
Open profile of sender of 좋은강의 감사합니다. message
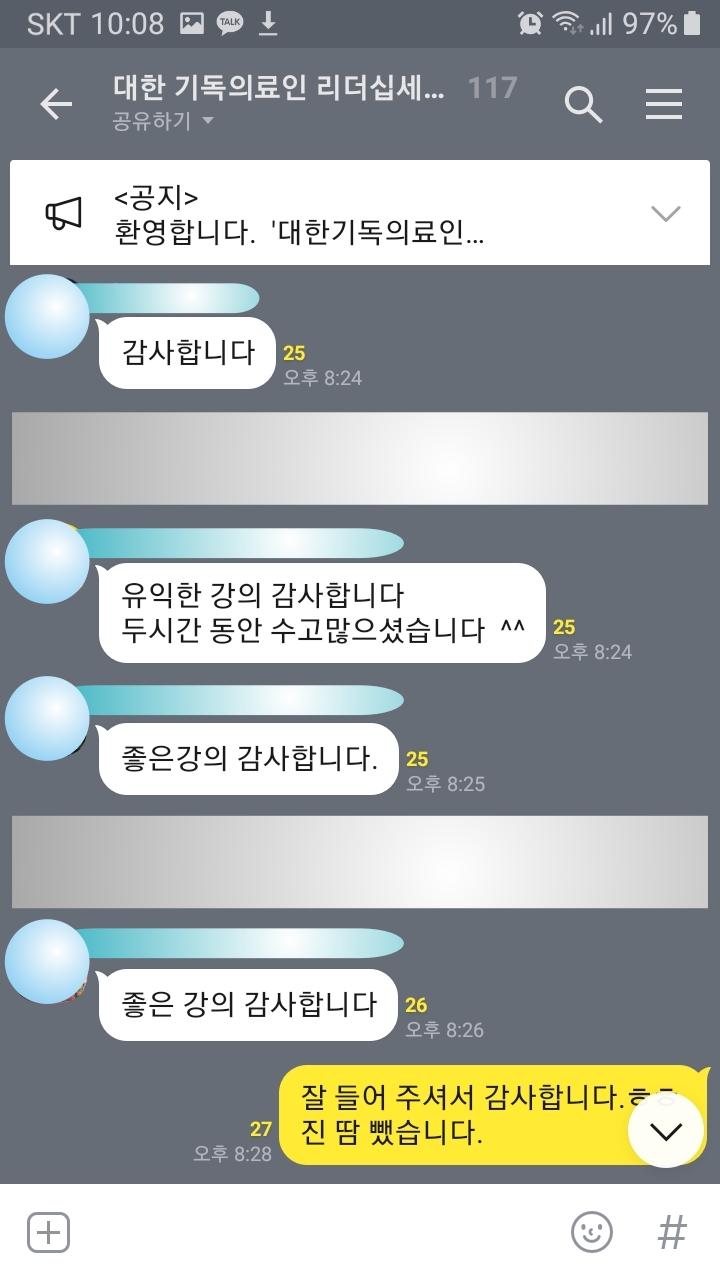pos(47,718)
